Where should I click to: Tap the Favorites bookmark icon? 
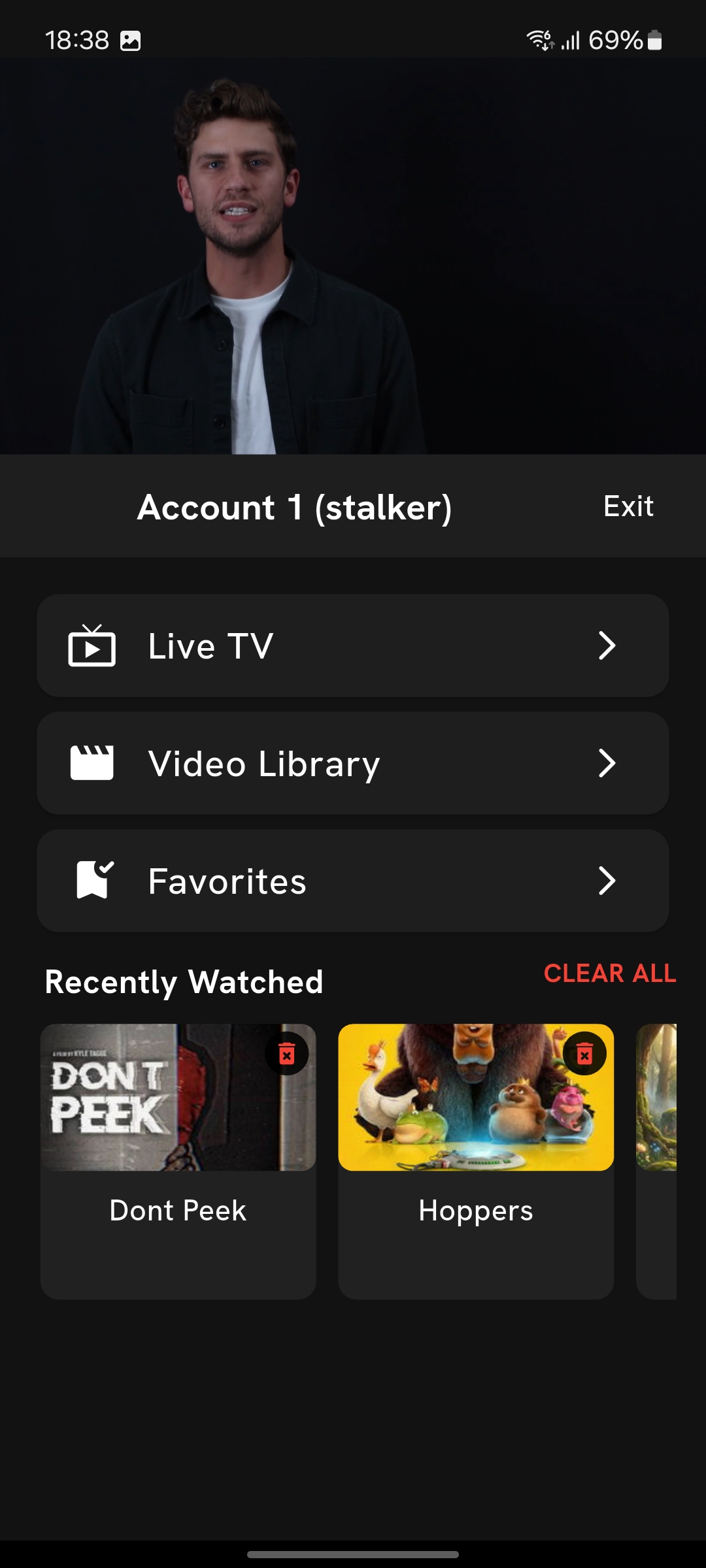(92, 880)
